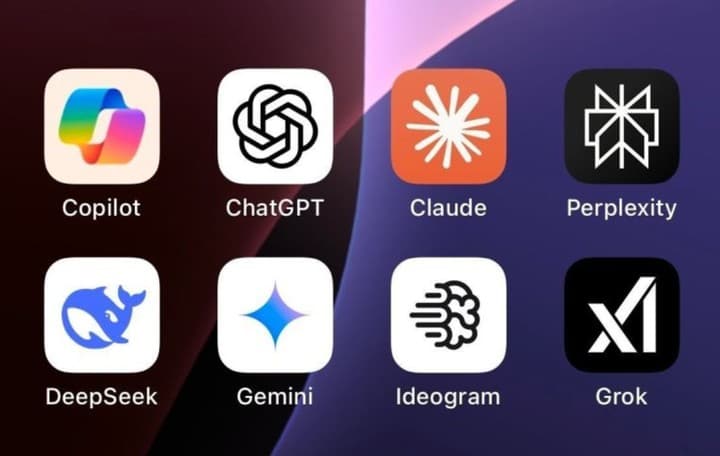
Task: Open the Copilot app
Action: point(101,126)
